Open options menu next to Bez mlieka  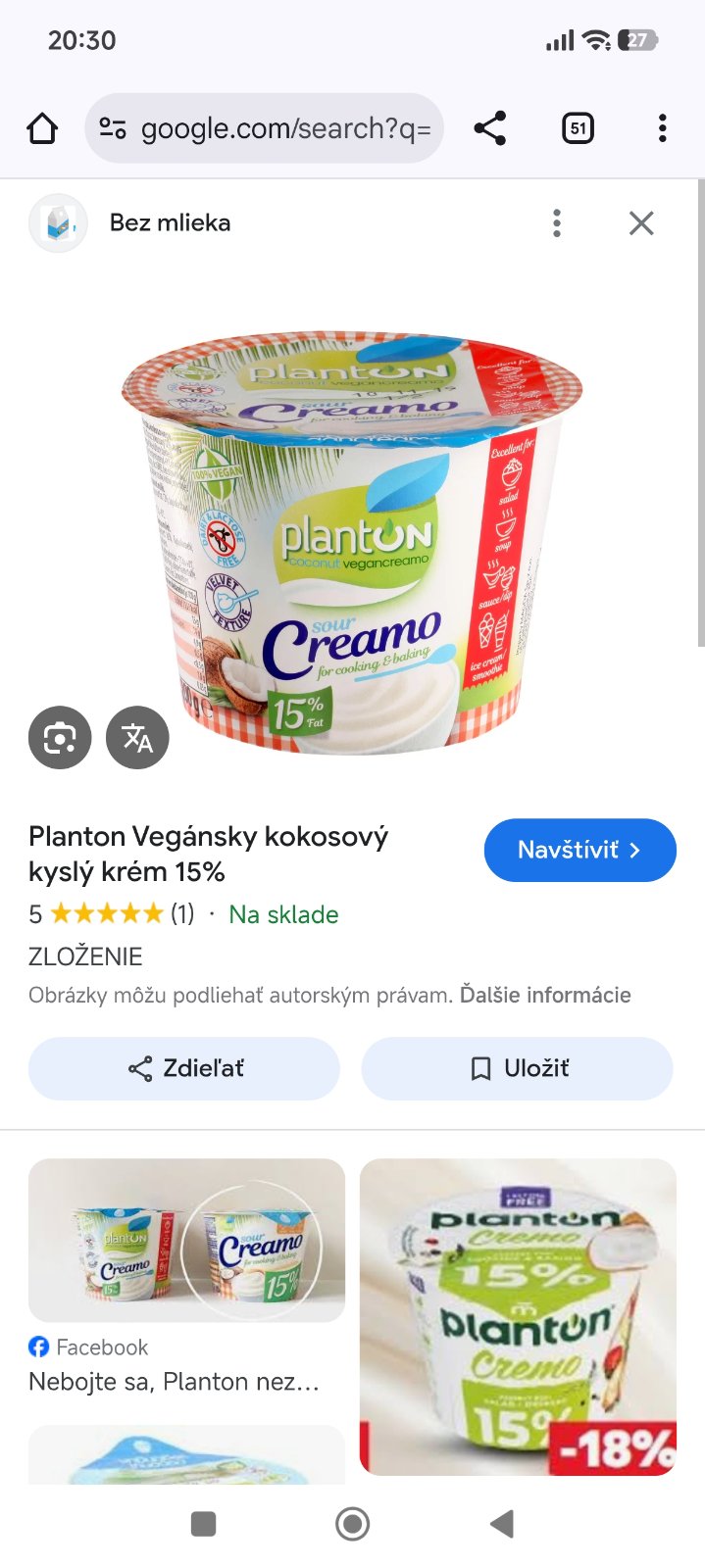coord(557,223)
